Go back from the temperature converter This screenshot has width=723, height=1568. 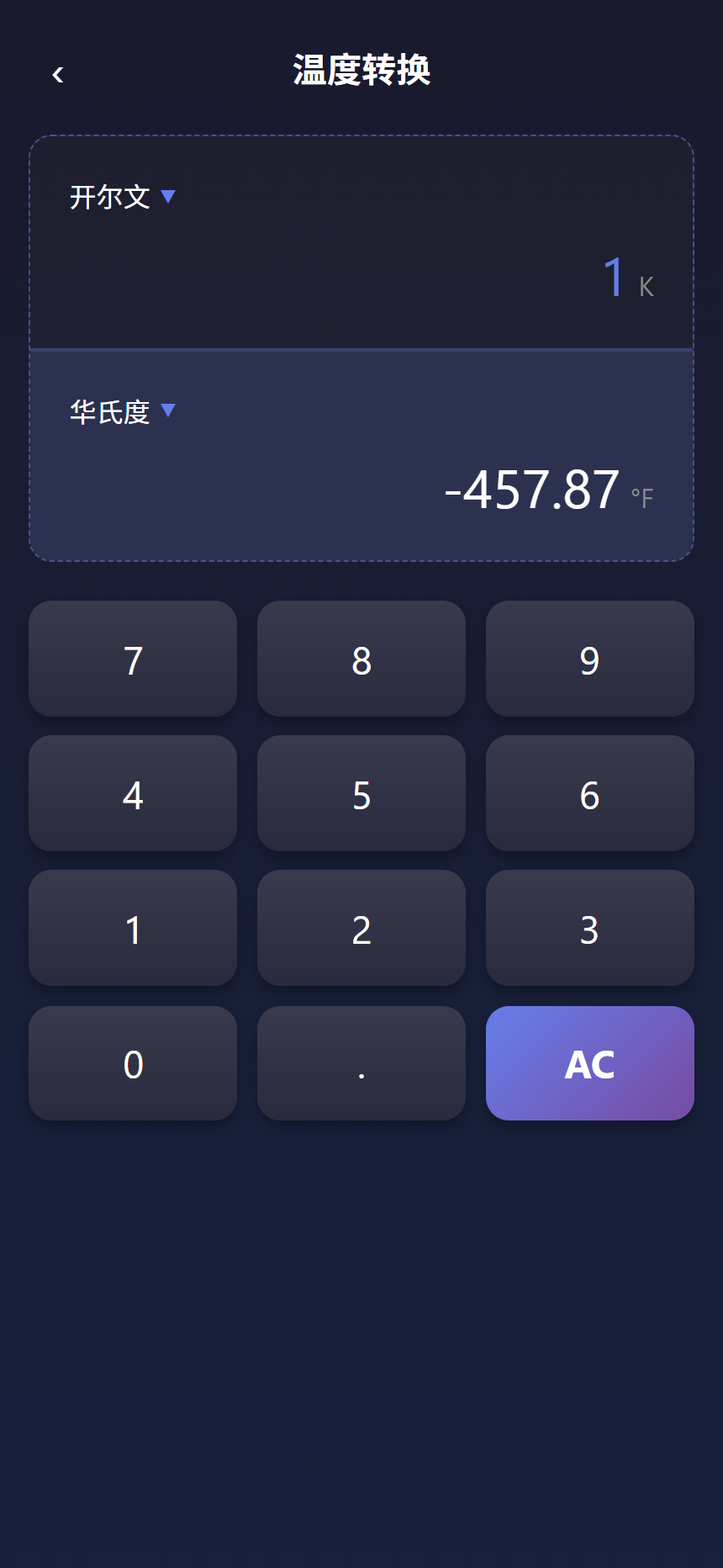click(58, 75)
